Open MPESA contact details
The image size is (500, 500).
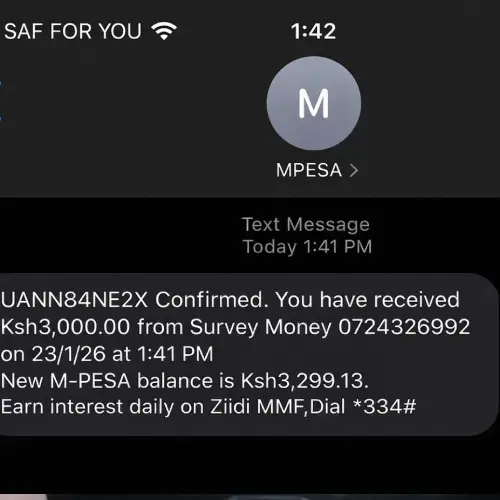(x=317, y=170)
